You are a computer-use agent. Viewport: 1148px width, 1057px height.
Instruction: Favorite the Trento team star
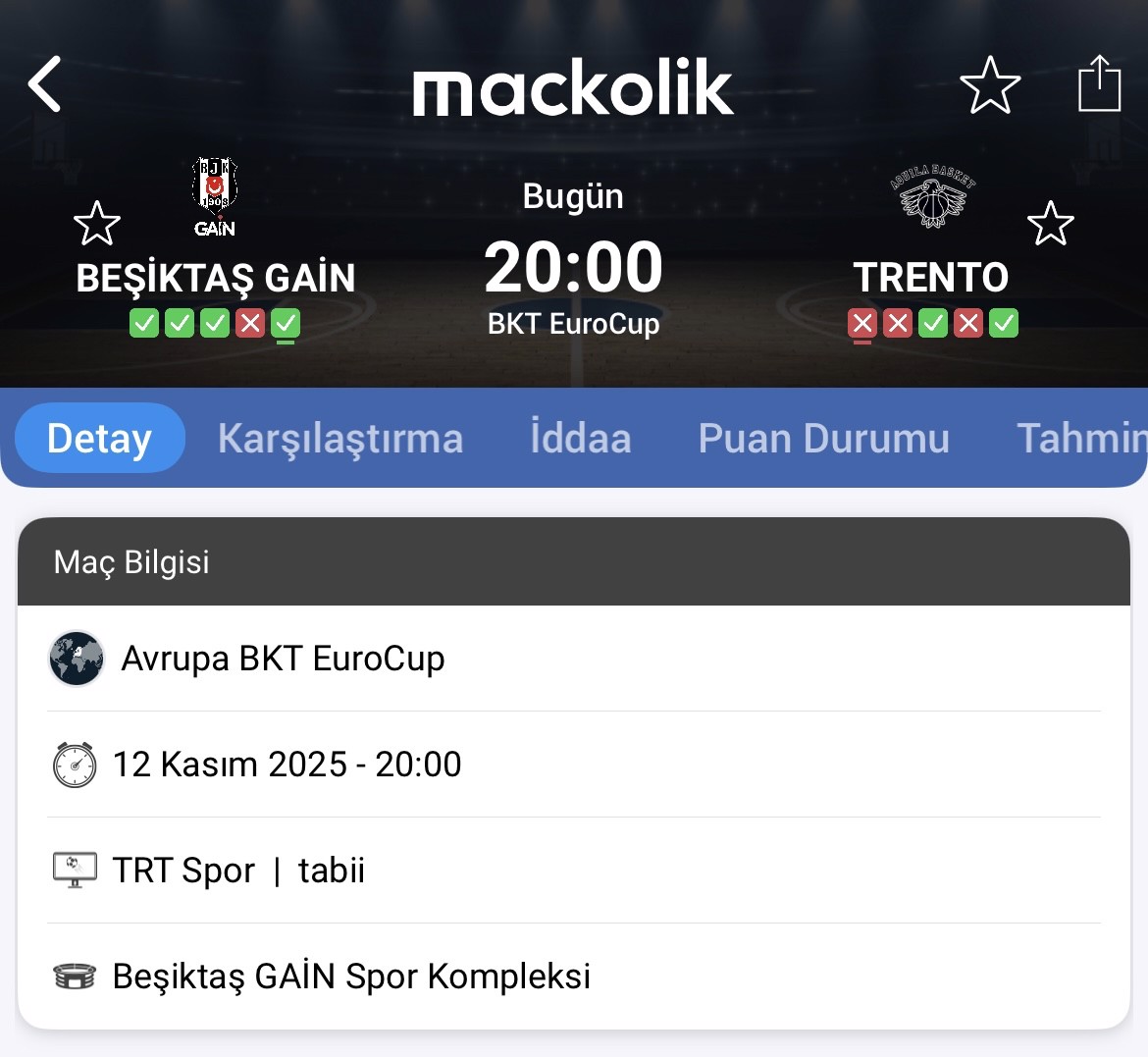pos(1050,224)
